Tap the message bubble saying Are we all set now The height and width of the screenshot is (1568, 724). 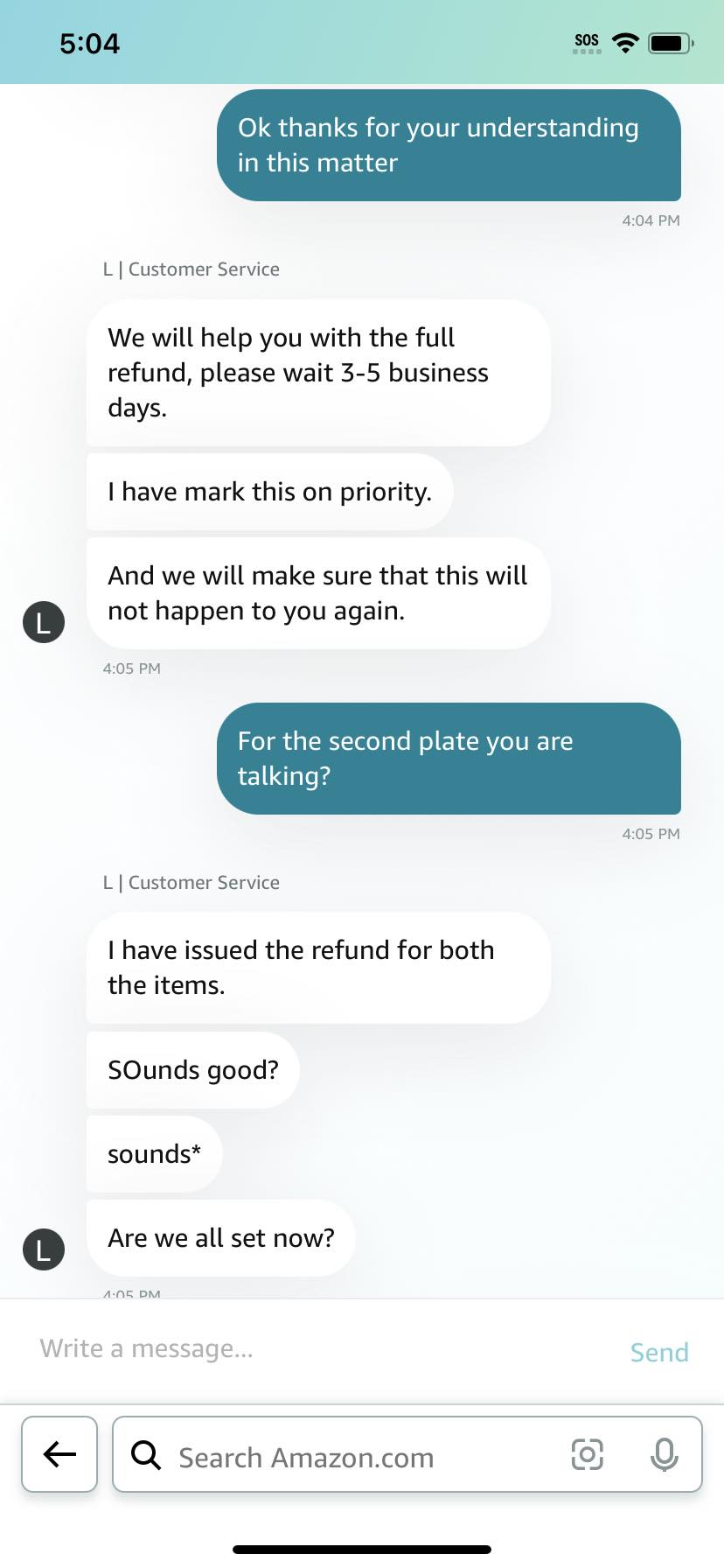click(220, 1237)
